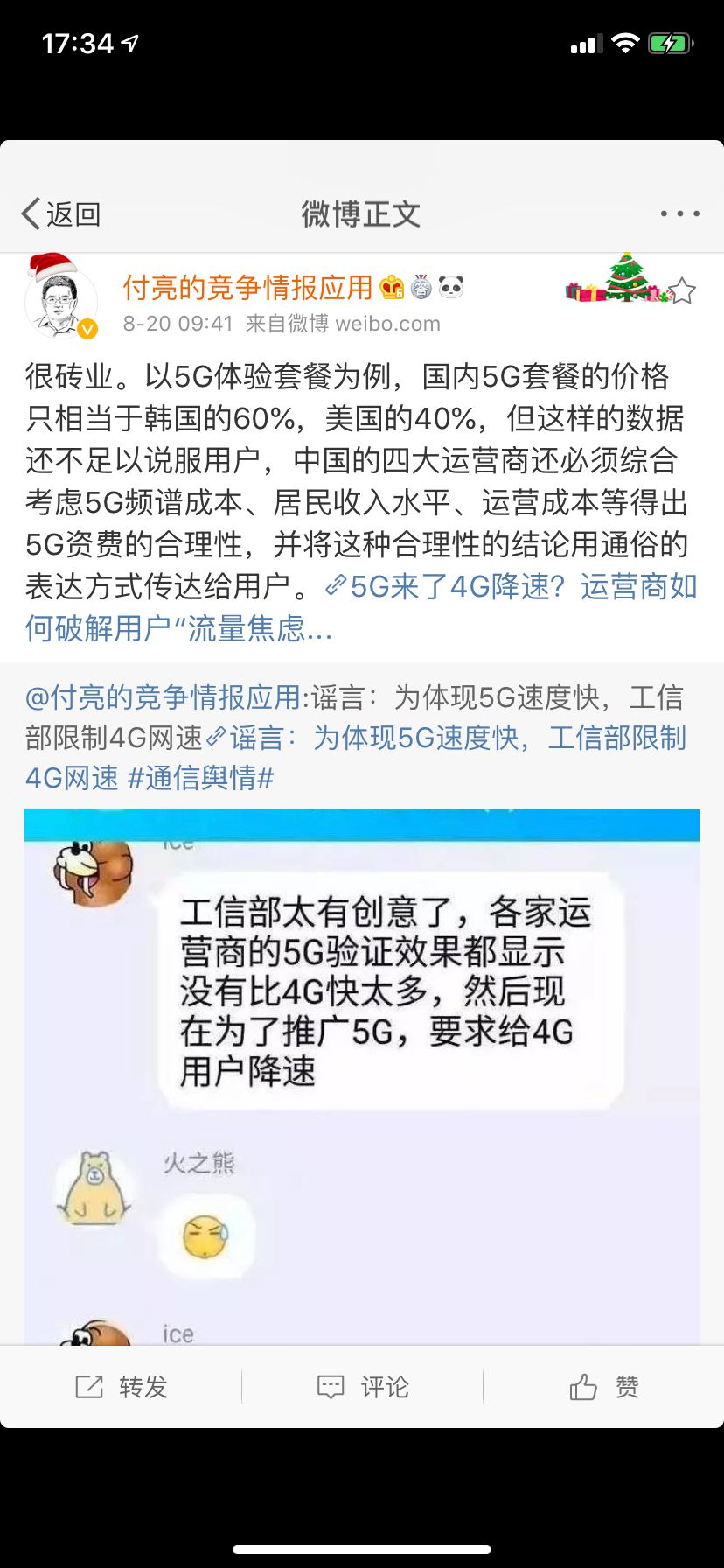
Task: Repost with the 转发 button
Action: [x=122, y=1387]
